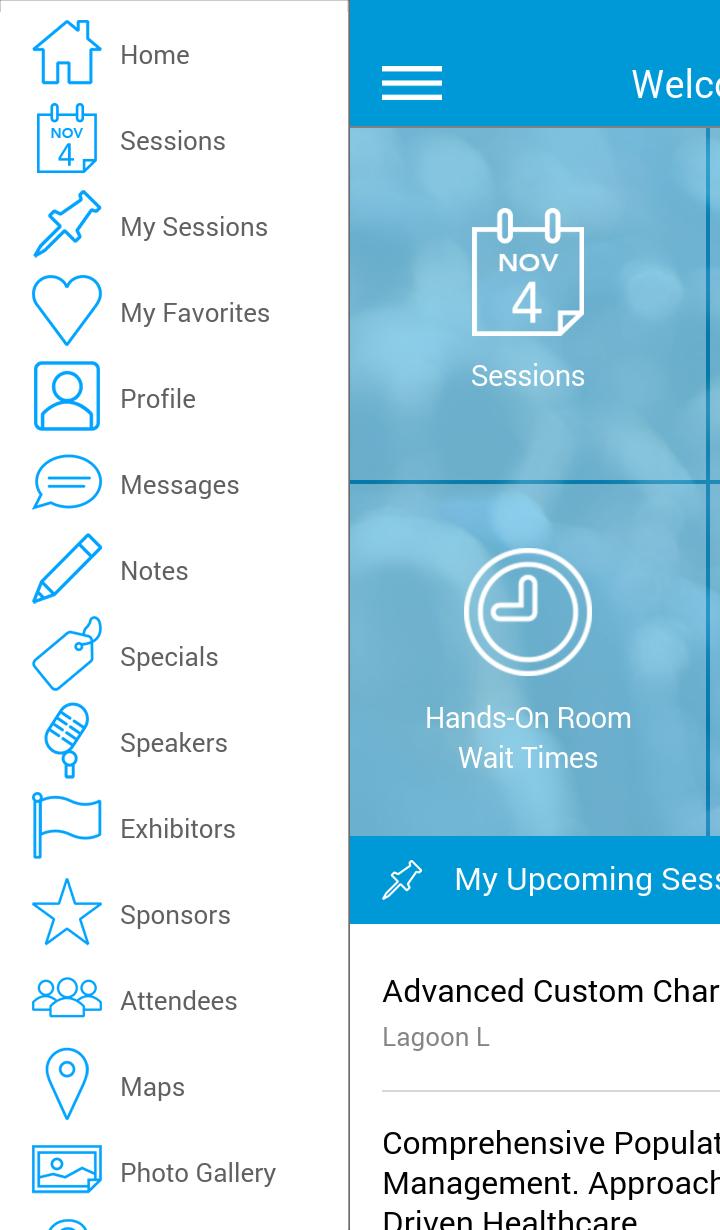This screenshot has height=1230, width=720.
Task: Go to My Sessions
Action: coord(193,227)
